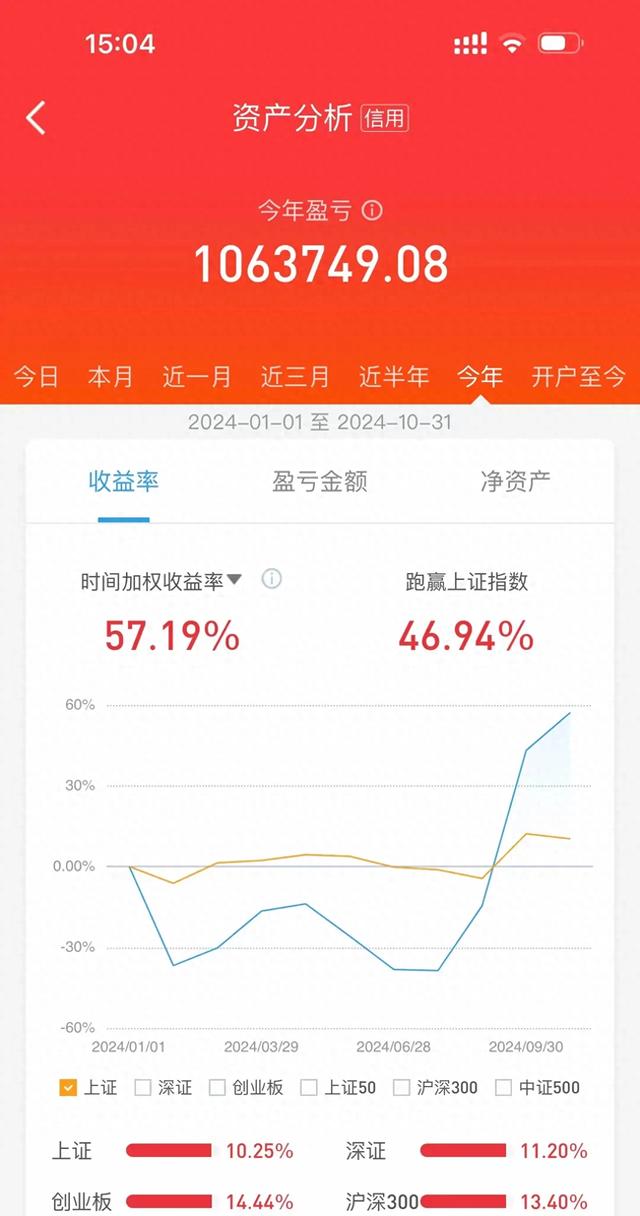640x1216 pixels.
Task: Open info icon beside 时间加权收益率
Action: coord(271,579)
